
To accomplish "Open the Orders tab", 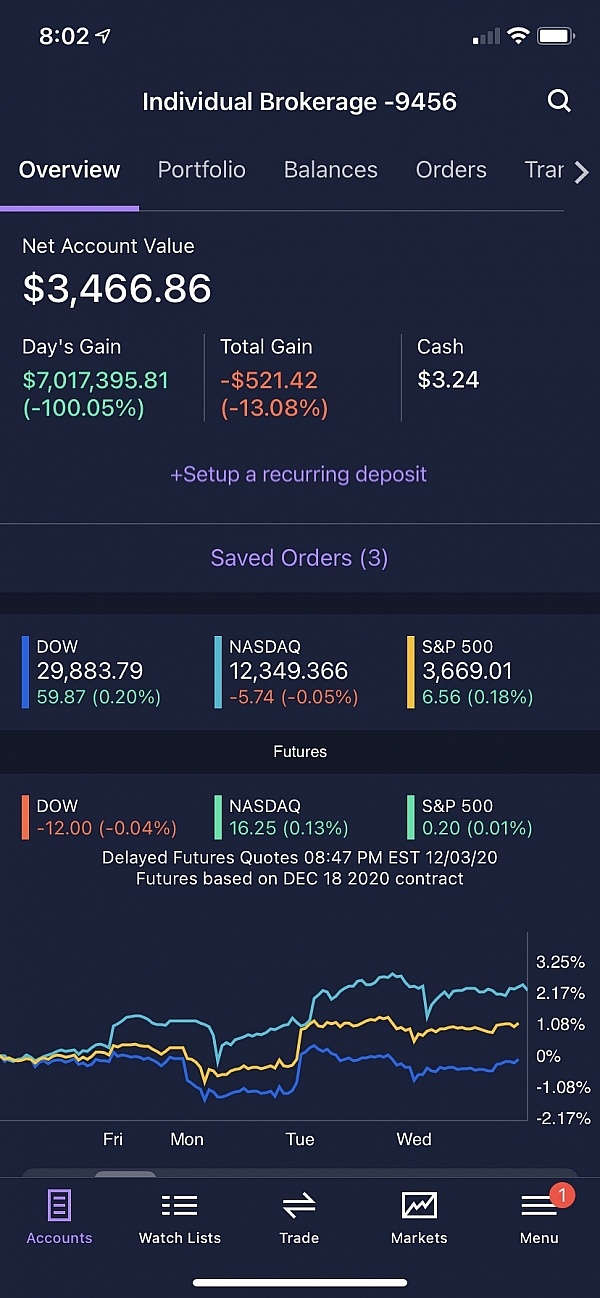I will [x=451, y=170].
